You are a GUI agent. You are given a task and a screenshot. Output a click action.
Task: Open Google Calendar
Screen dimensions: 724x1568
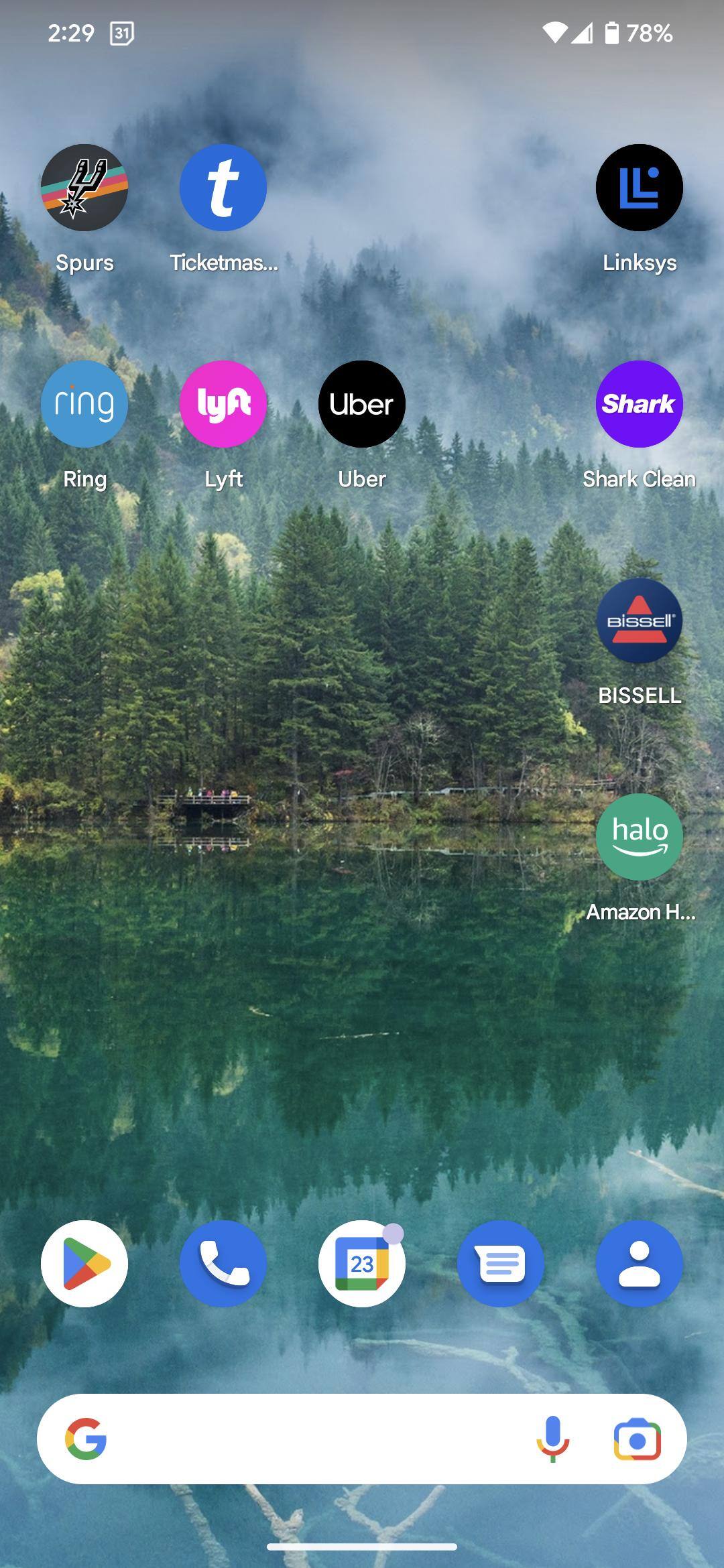[362, 1264]
